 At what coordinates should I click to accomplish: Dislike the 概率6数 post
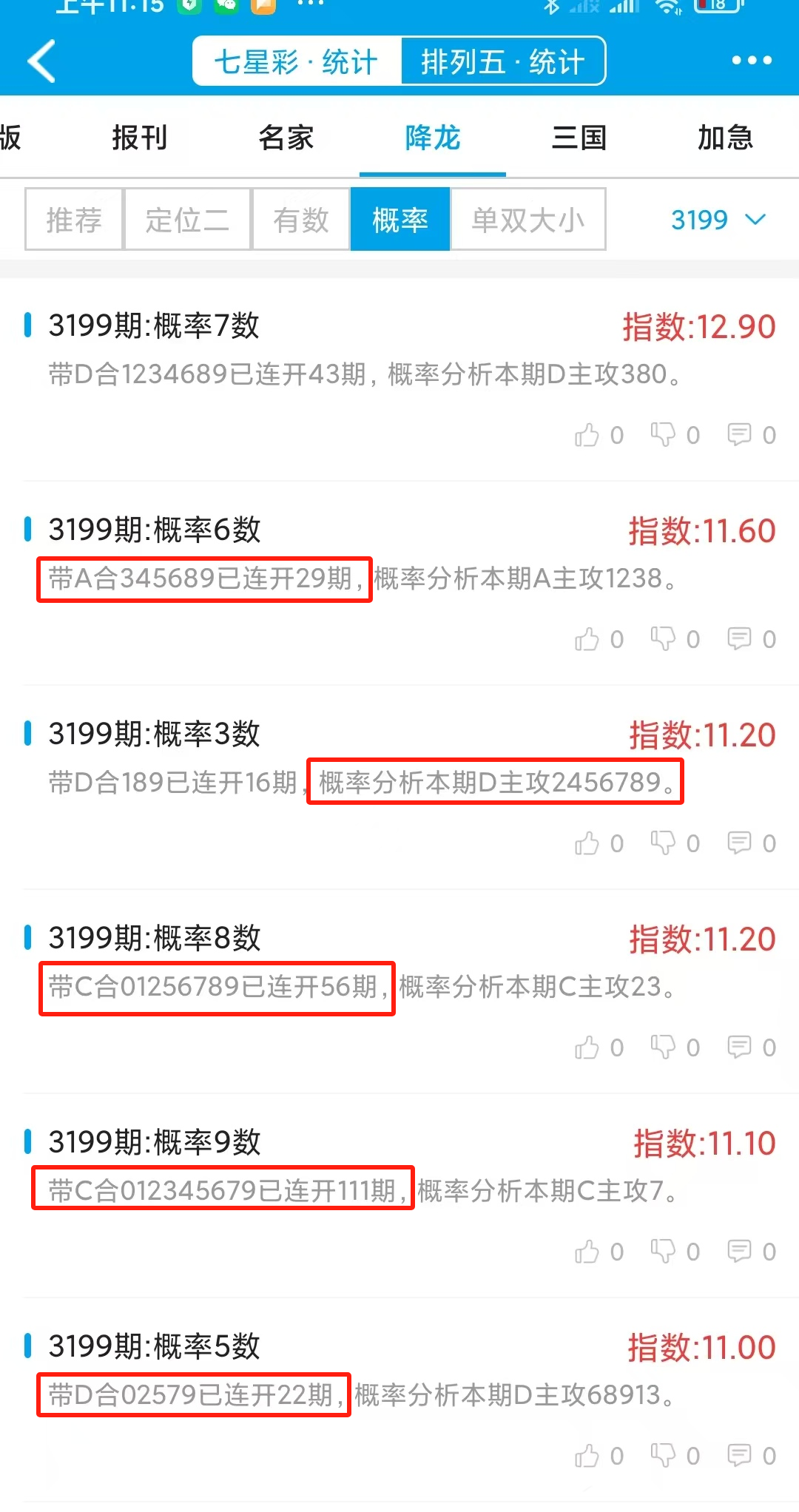click(x=663, y=639)
